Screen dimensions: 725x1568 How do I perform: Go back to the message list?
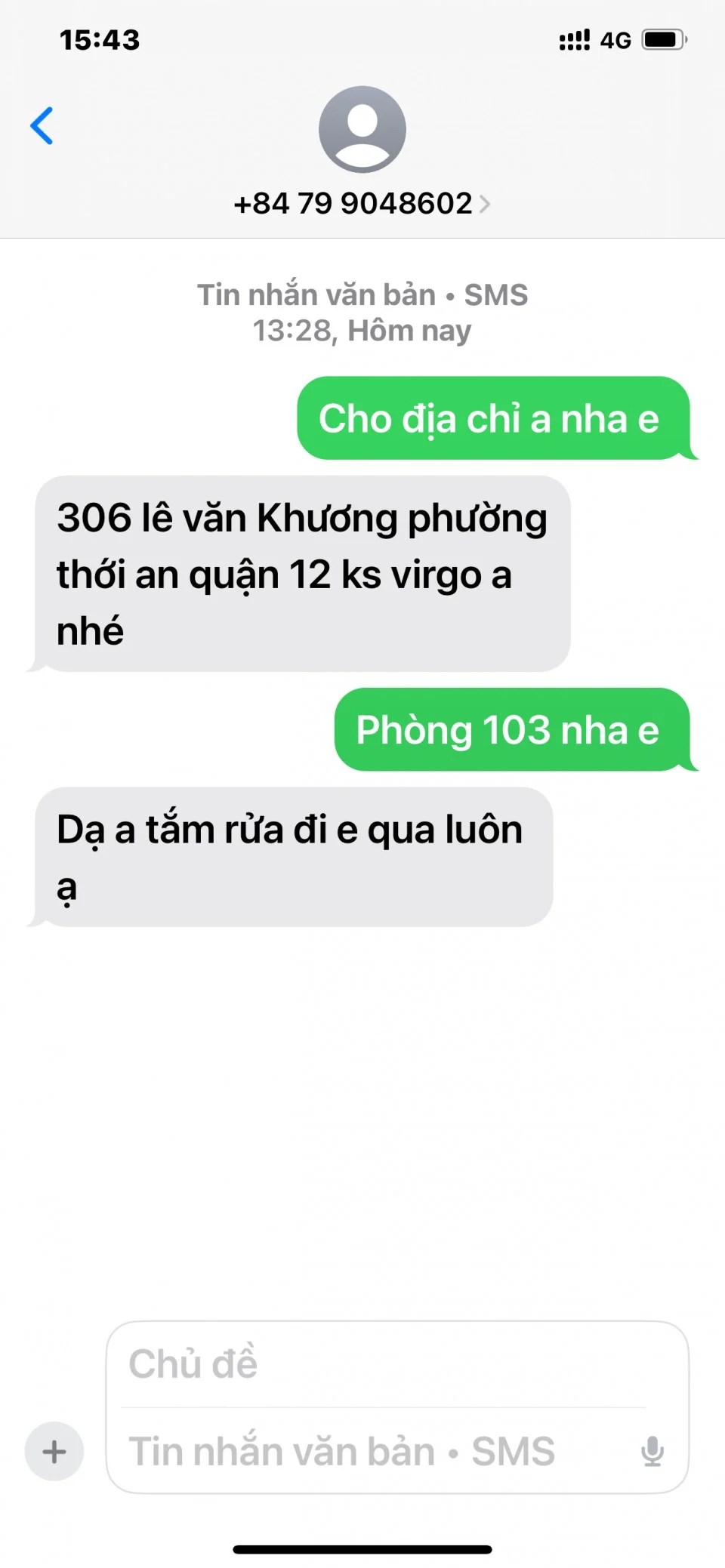(x=42, y=125)
